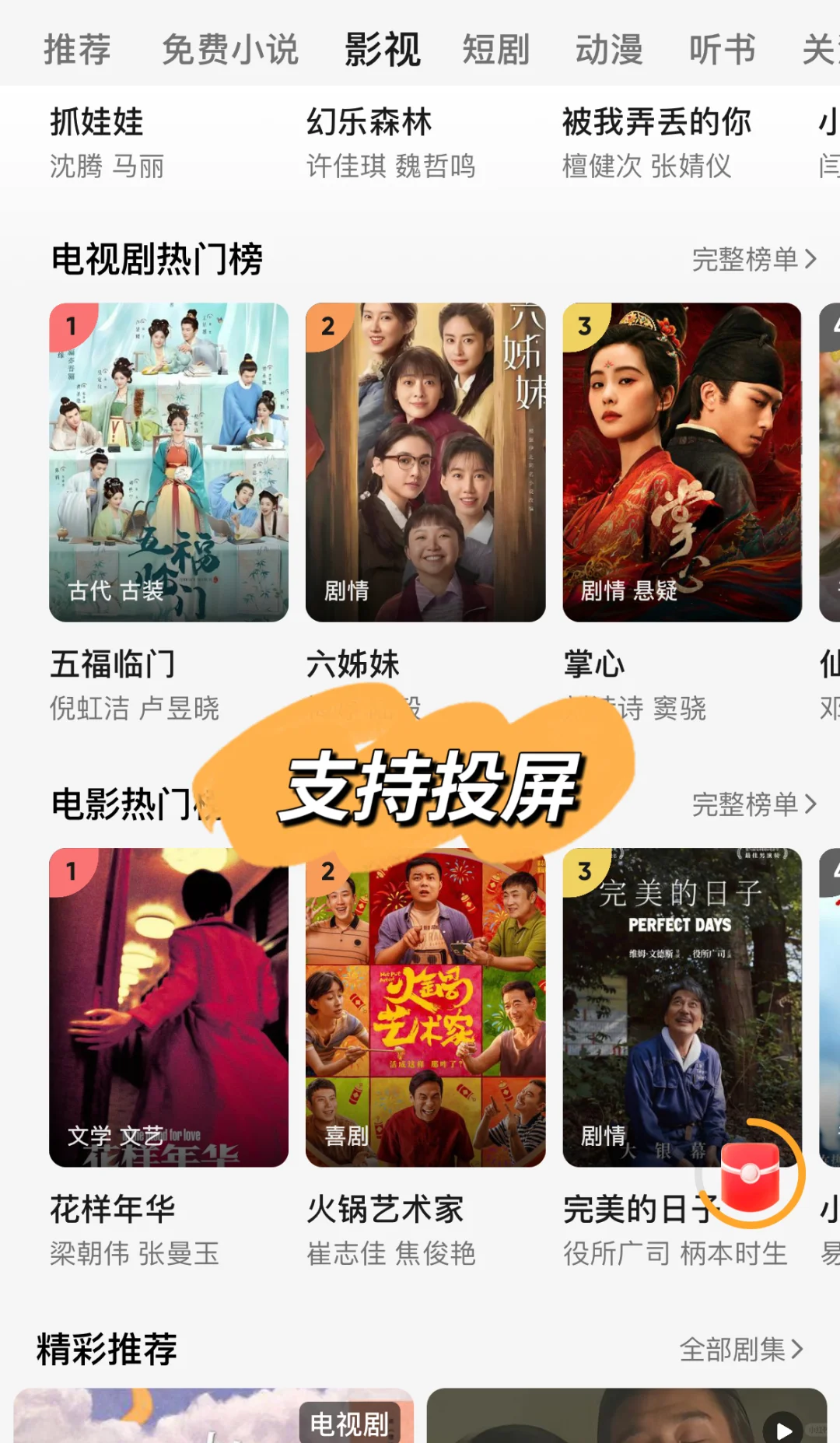
Task: Switch to the 推荐 tab
Action: [77, 50]
